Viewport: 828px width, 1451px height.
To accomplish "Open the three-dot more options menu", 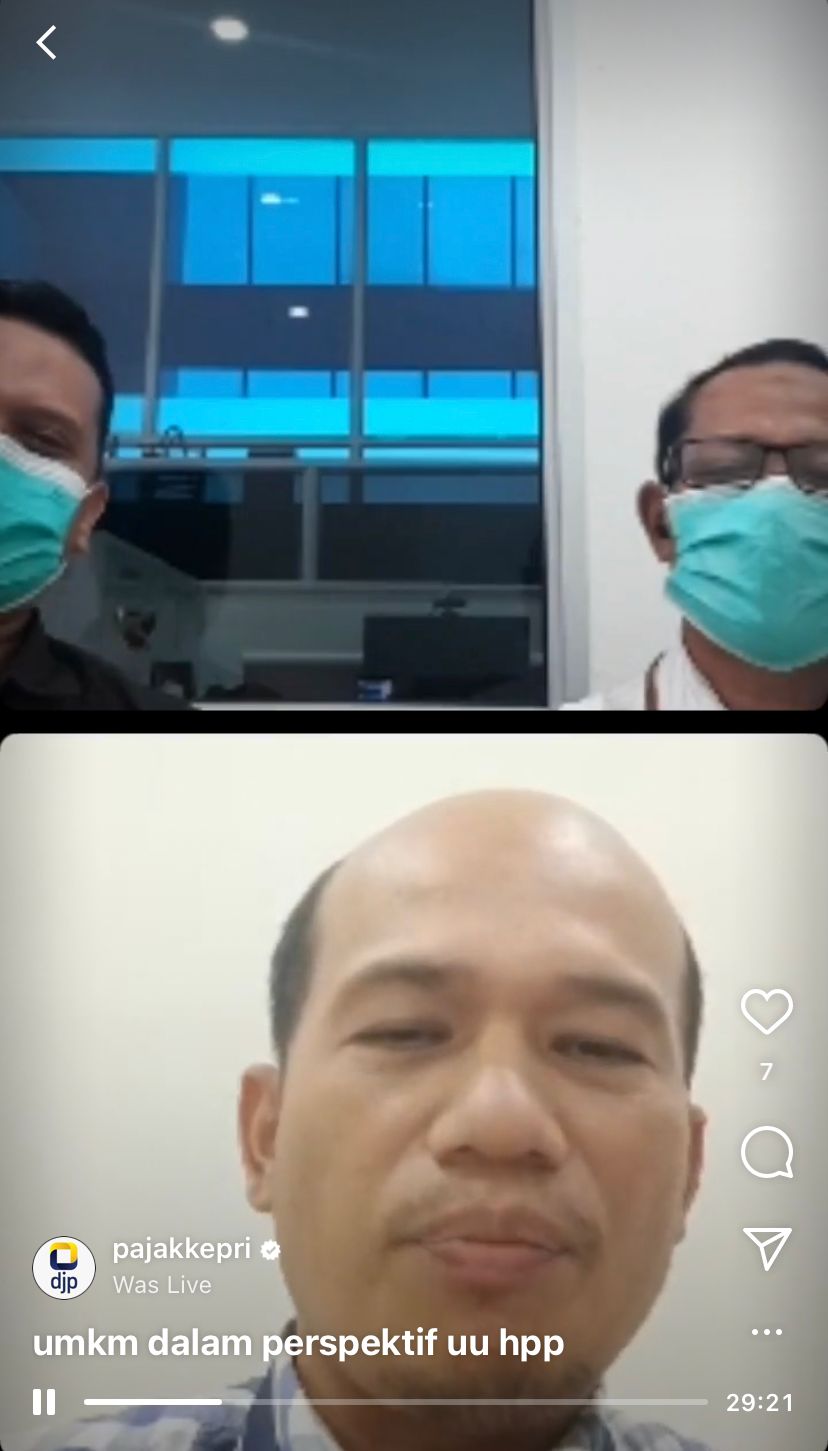I will 766,1332.
